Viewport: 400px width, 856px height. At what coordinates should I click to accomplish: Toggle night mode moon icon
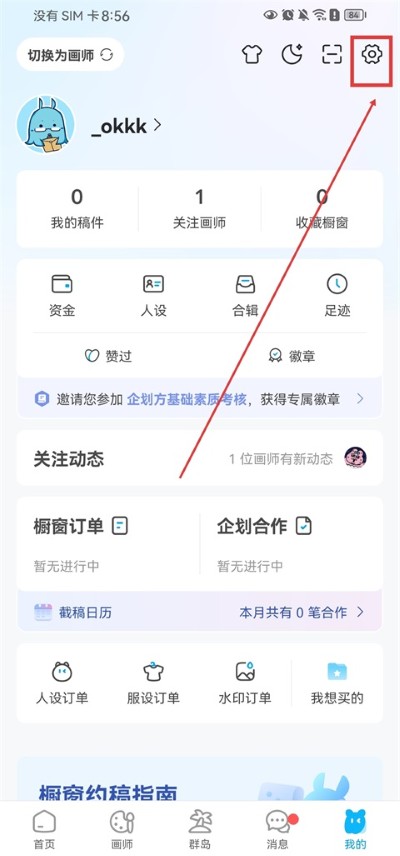click(292, 54)
